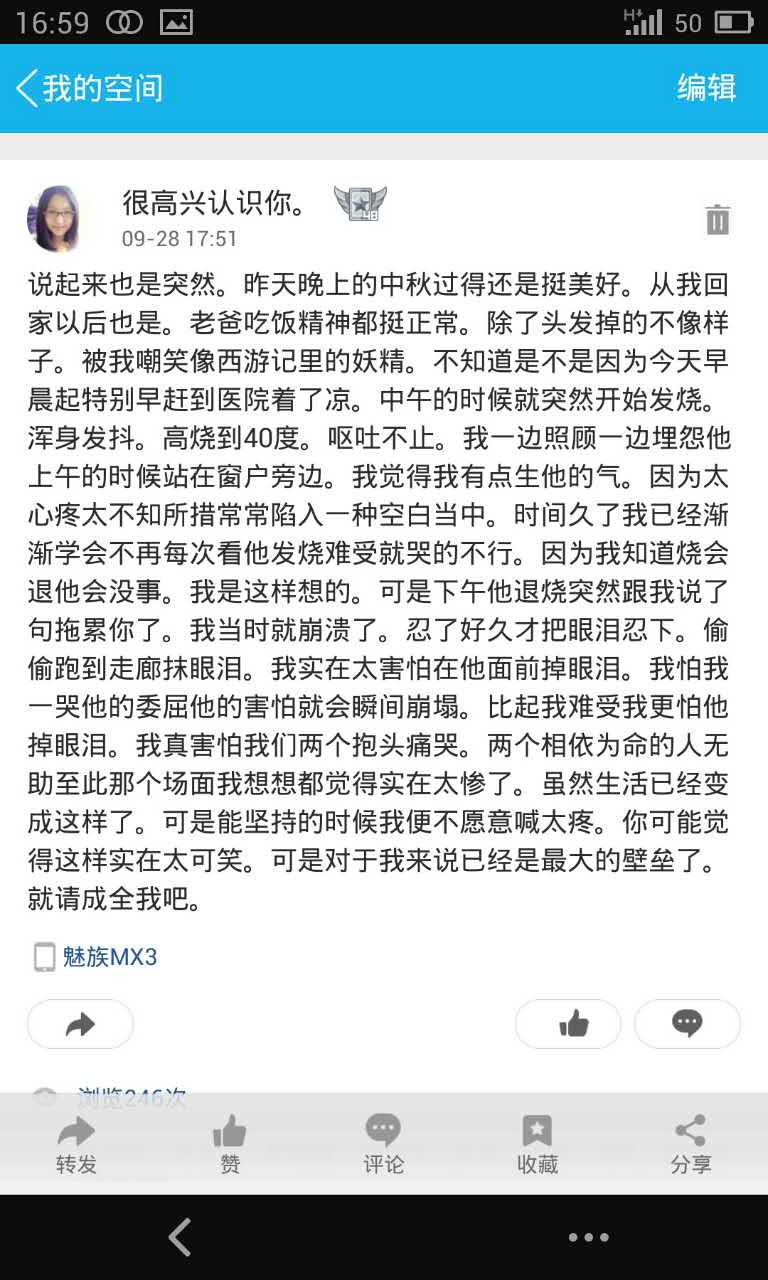The image size is (768, 1280).
Task: Add post to 收藏
Action: (x=537, y=1145)
